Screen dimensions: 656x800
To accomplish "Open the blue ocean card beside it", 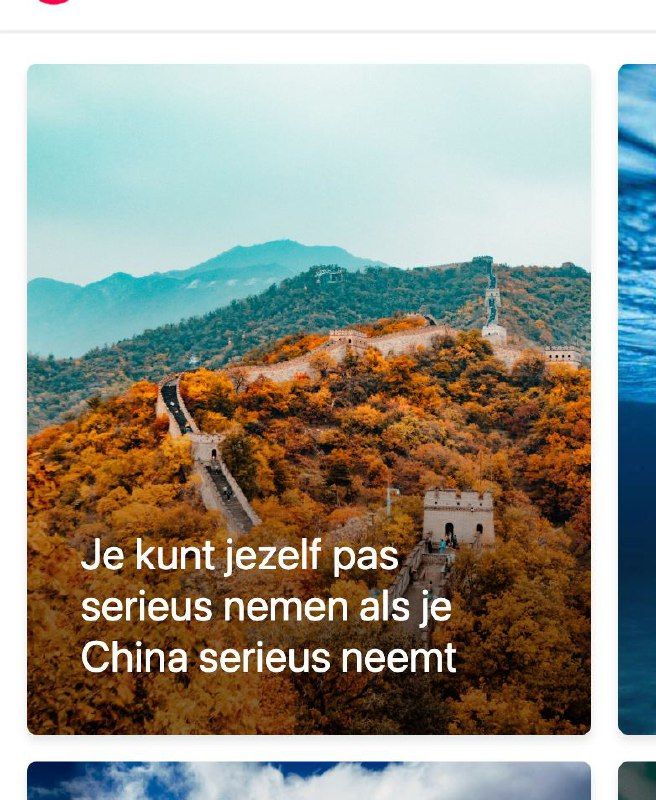I will [637, 400].
